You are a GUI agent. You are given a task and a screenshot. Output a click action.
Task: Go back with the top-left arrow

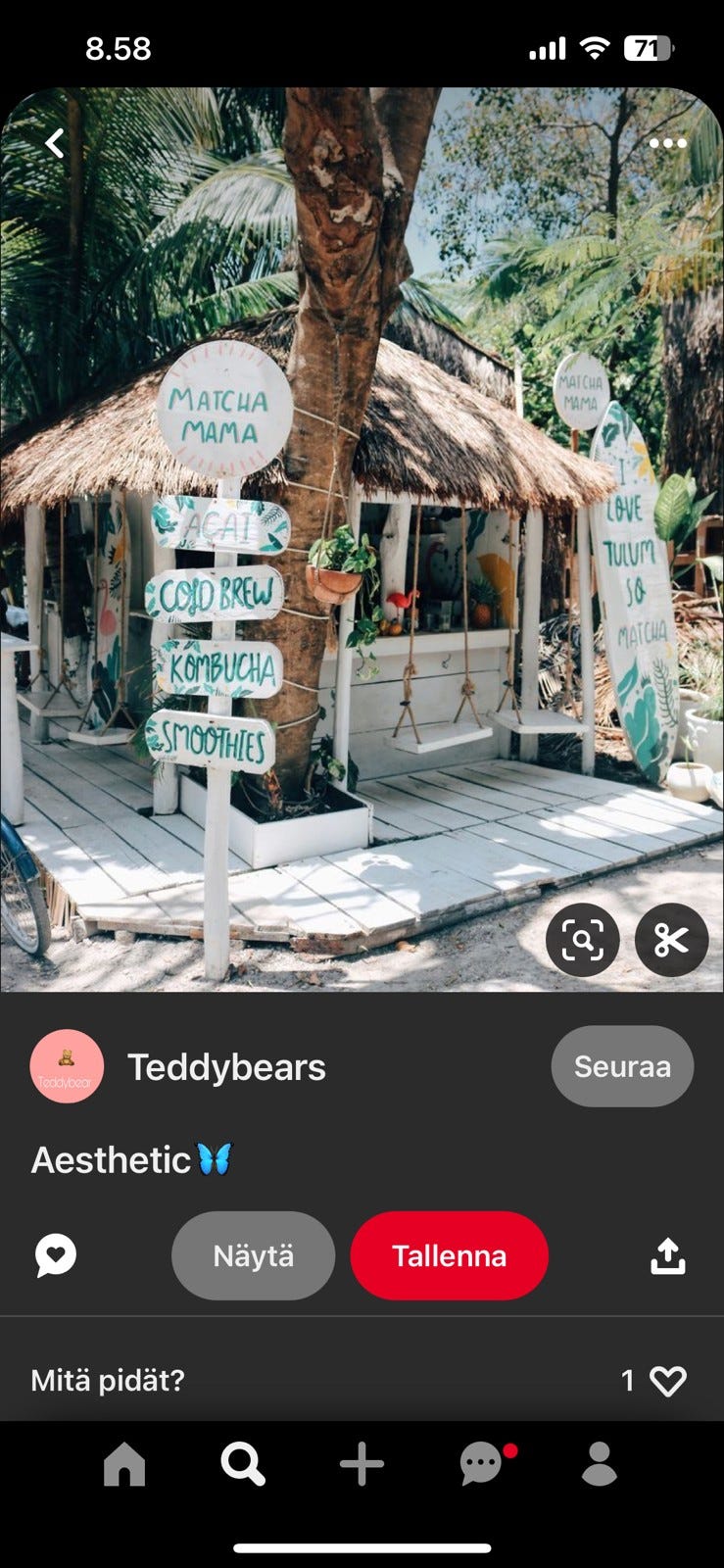tap(55, 143)
